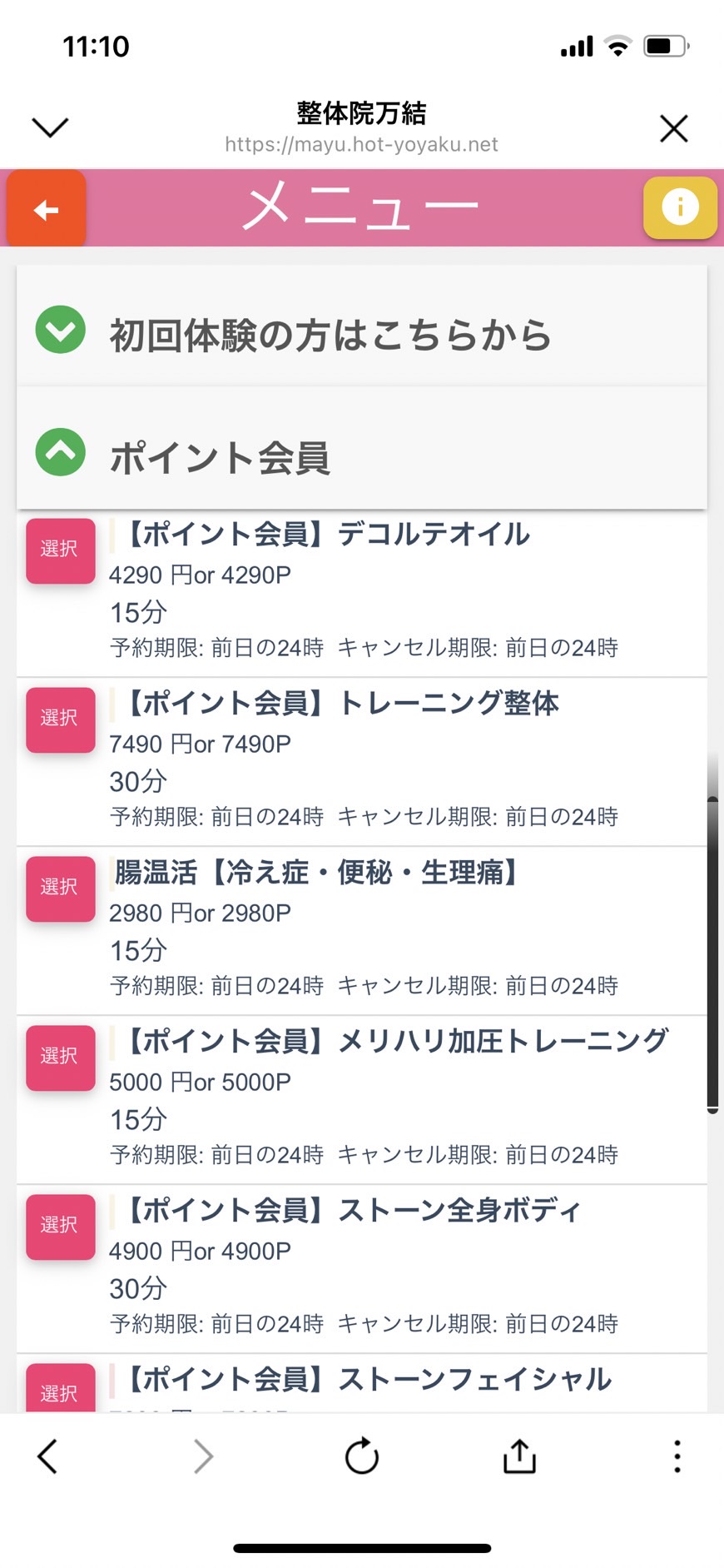Image resolution: width=724 pixels, height=1568 pixels.
Task: Select トレーニング整体 menu item
Action: 60,719
